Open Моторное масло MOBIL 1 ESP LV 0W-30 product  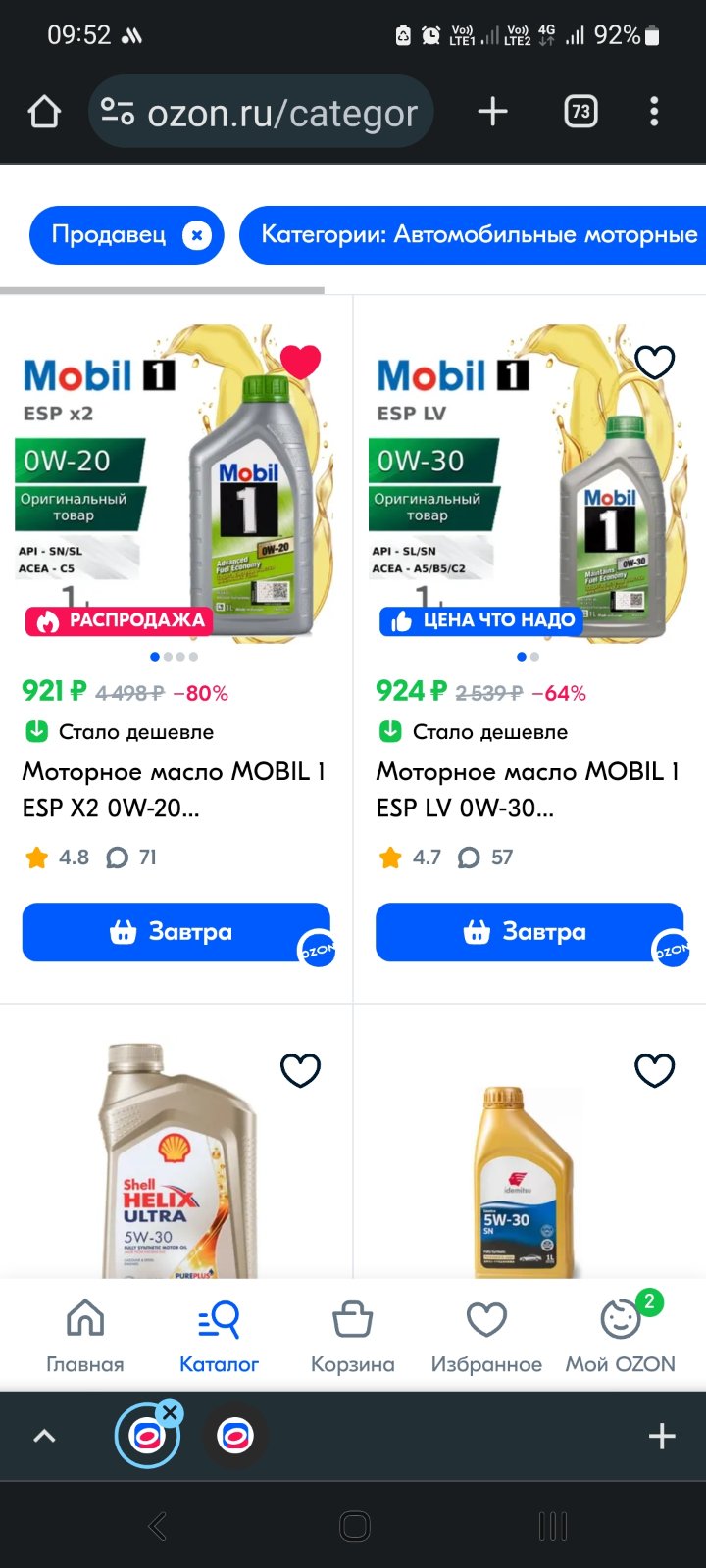click(529, 789)
